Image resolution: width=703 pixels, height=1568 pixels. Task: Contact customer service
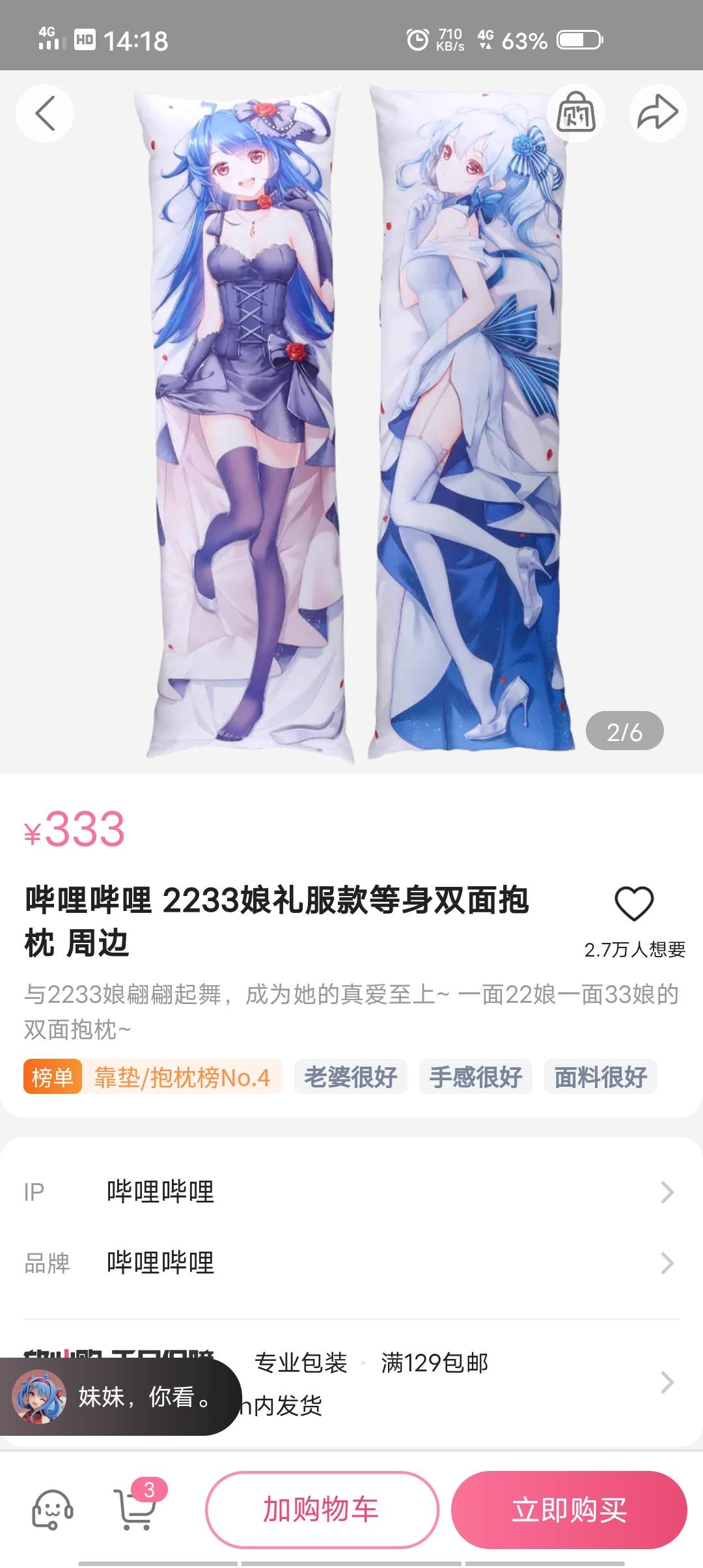point(52,1509)
